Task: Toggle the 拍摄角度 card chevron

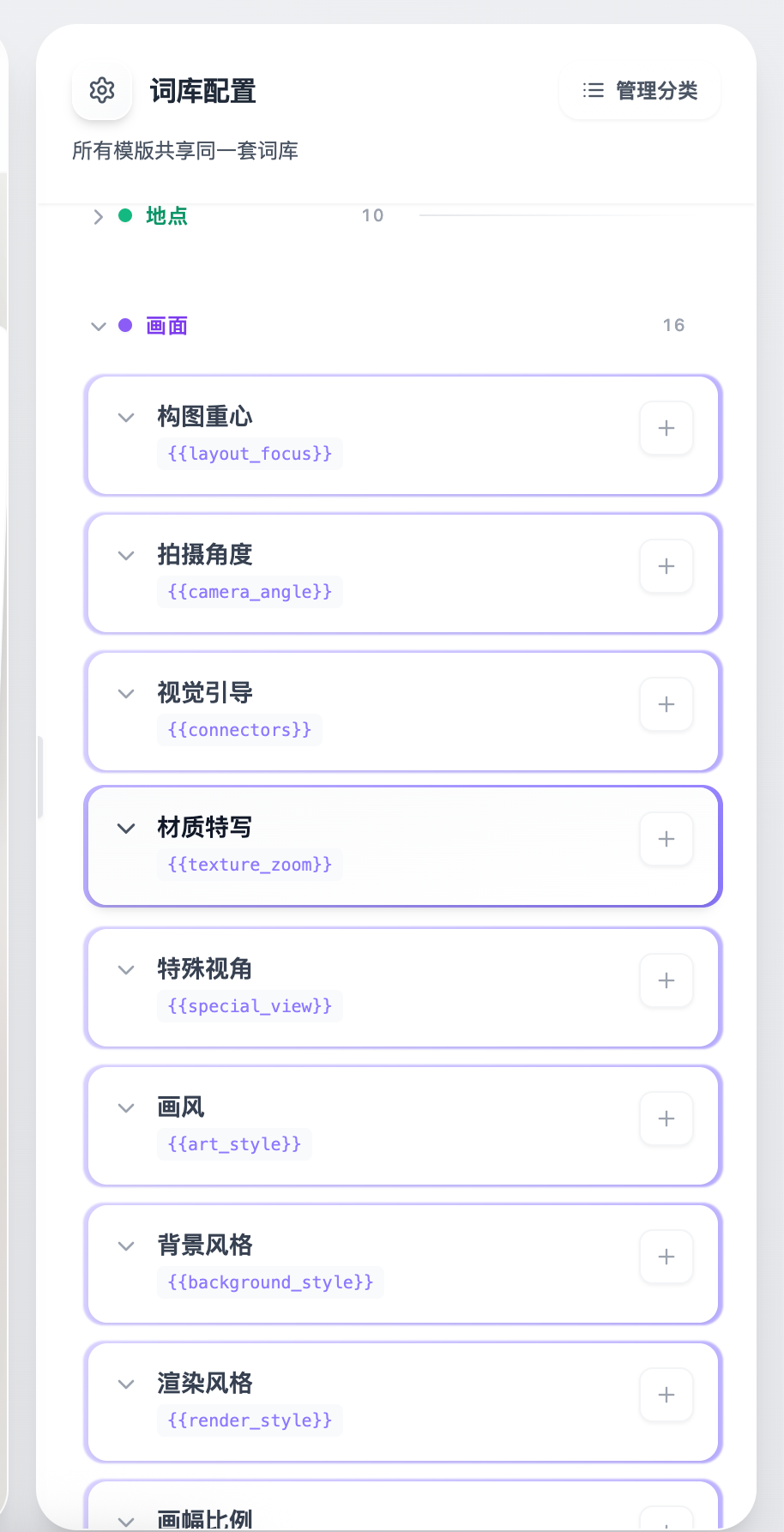Action: pos(126,556)
